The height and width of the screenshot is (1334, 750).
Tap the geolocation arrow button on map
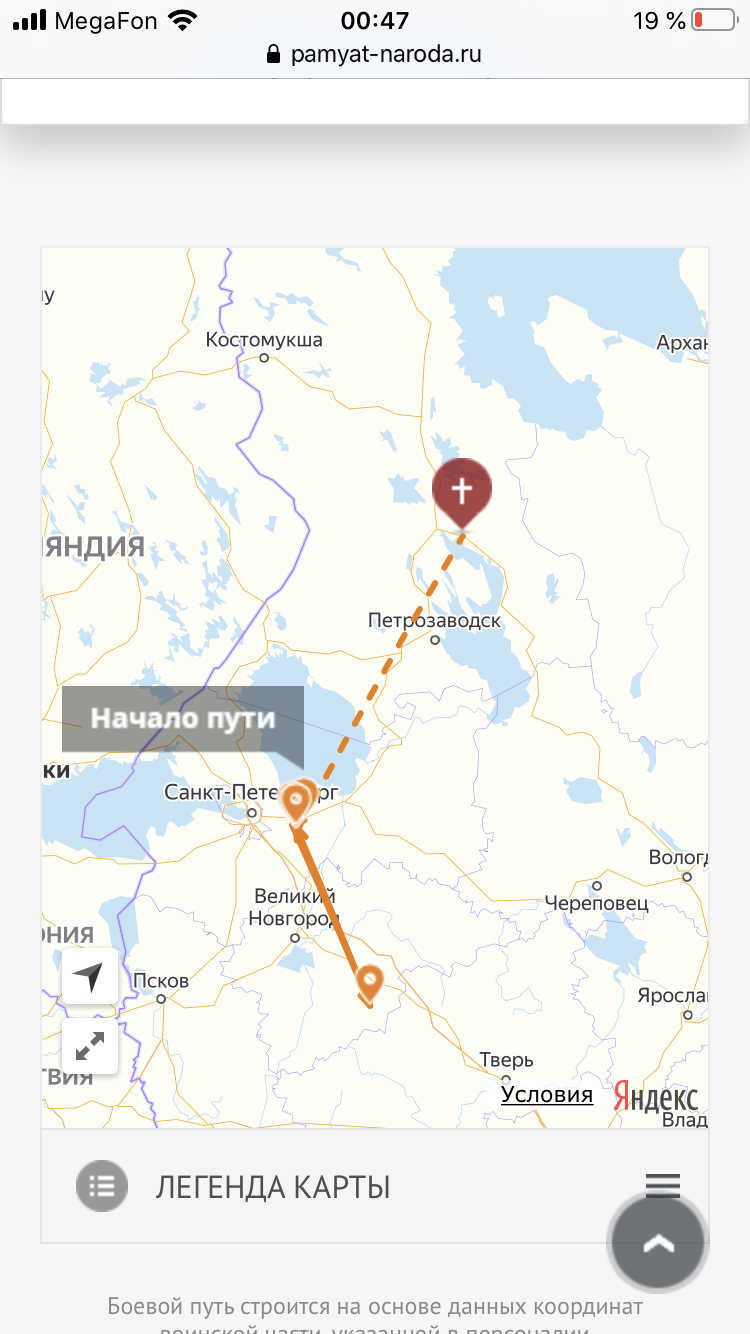point(90,977)
